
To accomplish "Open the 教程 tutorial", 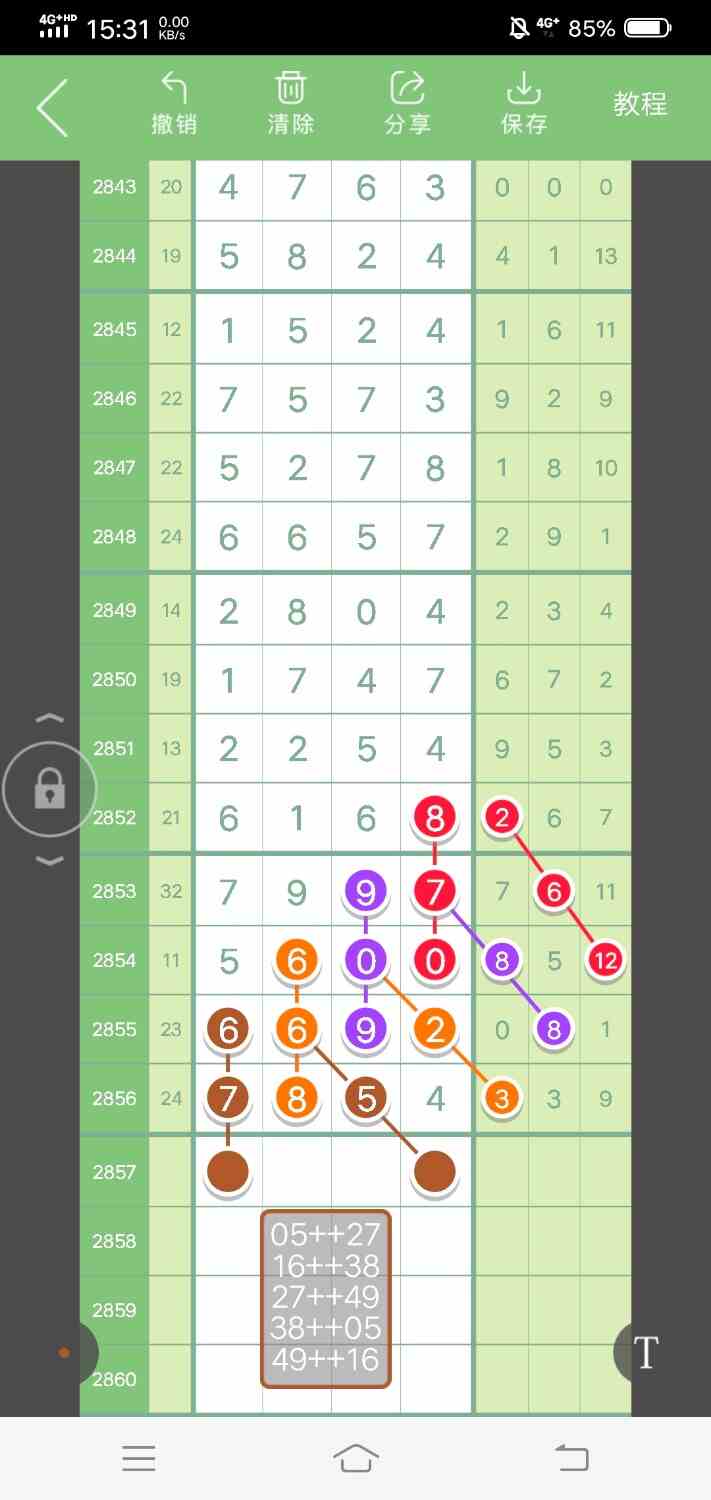I will point(640,104).
